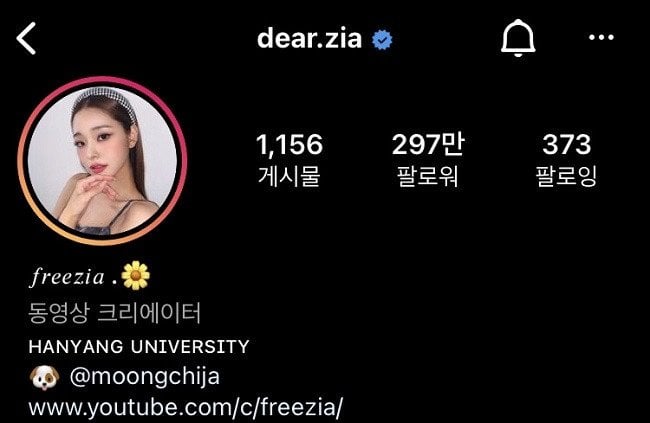Screen dimensions: 650x423
Task: Open the 297만 팔로워 followers list
Action: click(x=427, y=160)
